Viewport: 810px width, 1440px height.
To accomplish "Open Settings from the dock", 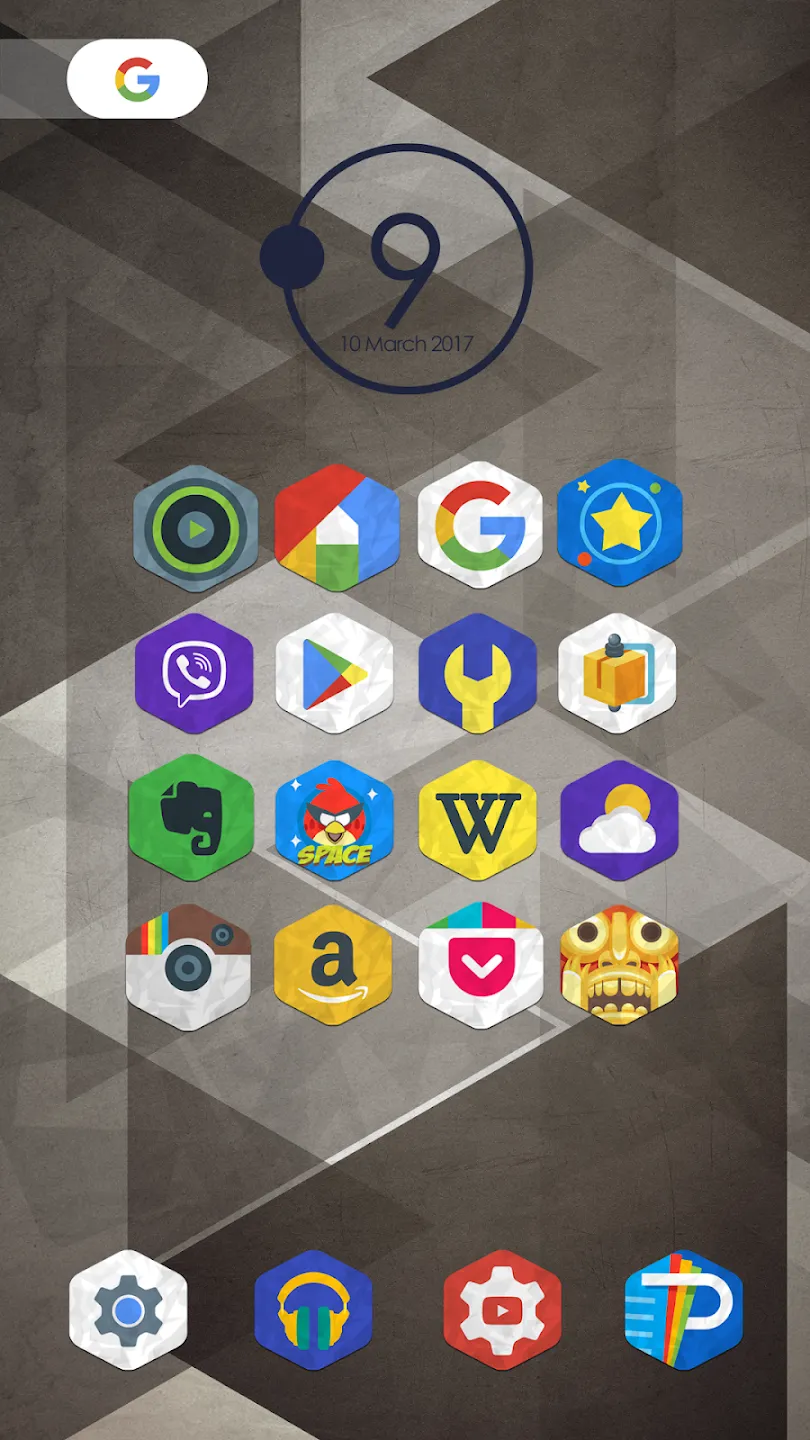I will point(128,1310).
